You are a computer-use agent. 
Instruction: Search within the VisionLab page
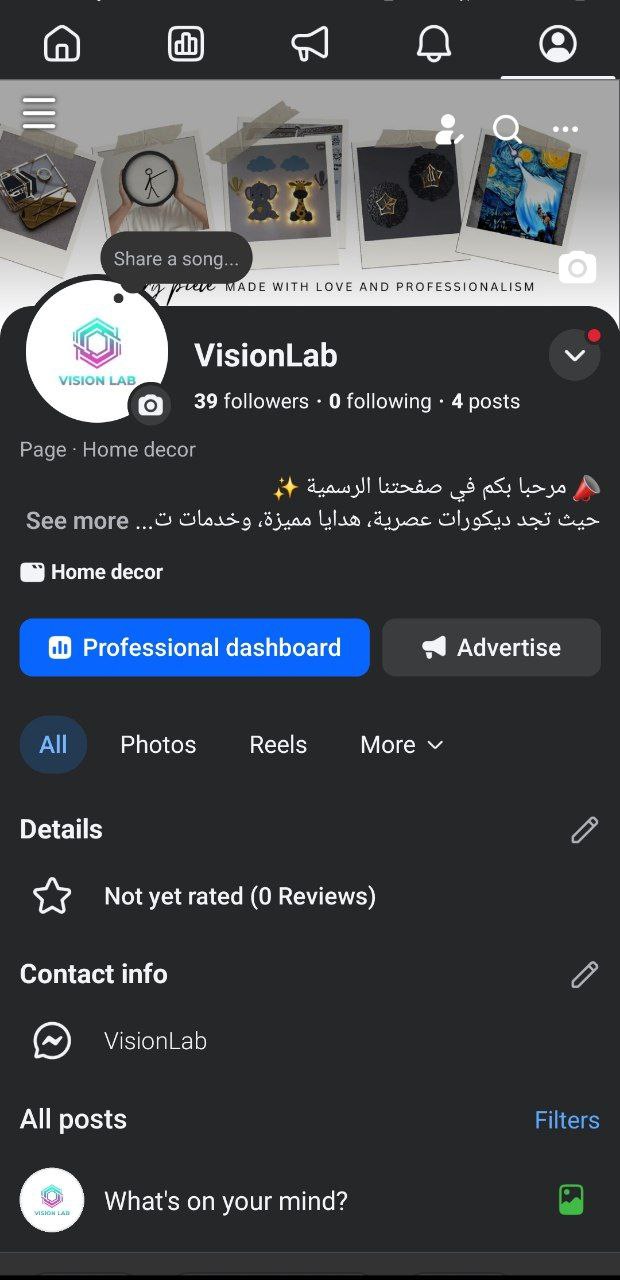click(x=507, y=130)
